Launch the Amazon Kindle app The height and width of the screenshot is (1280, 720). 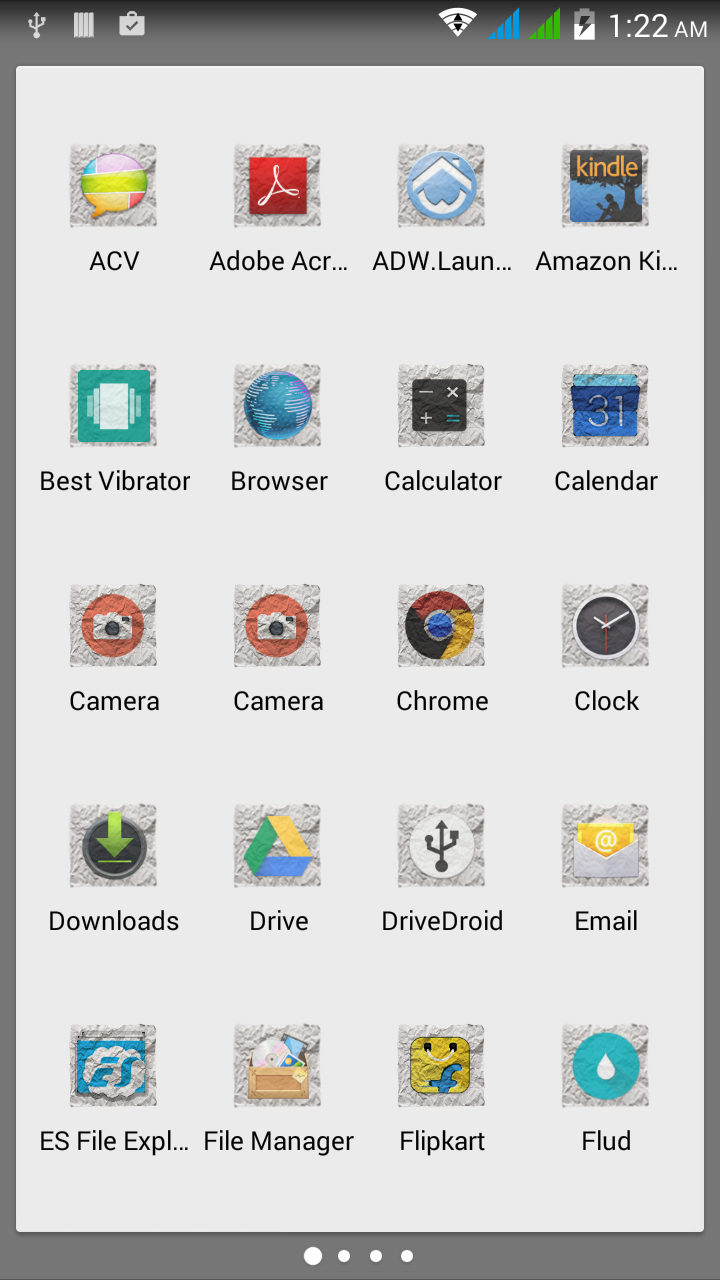pos(606,186)
